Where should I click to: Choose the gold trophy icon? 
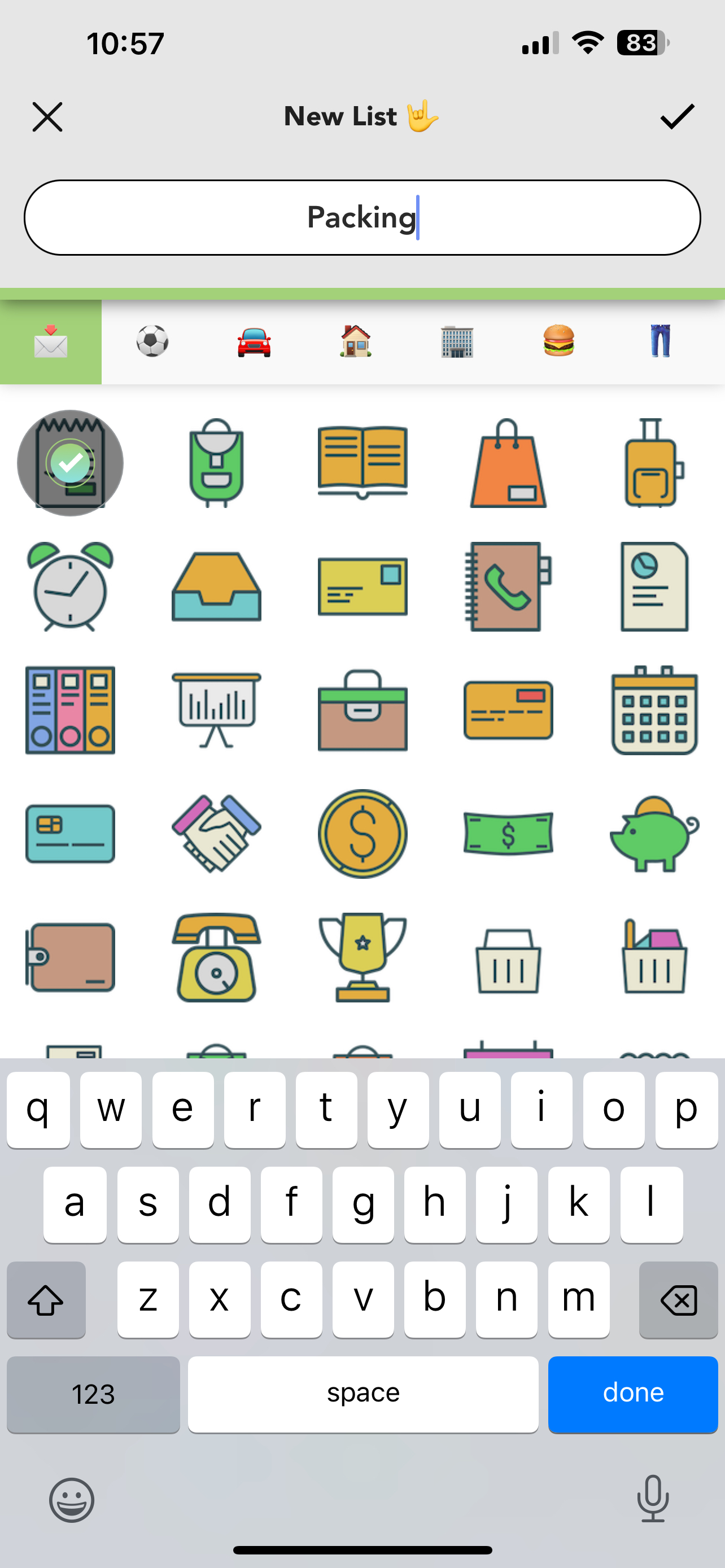(362, 957)
